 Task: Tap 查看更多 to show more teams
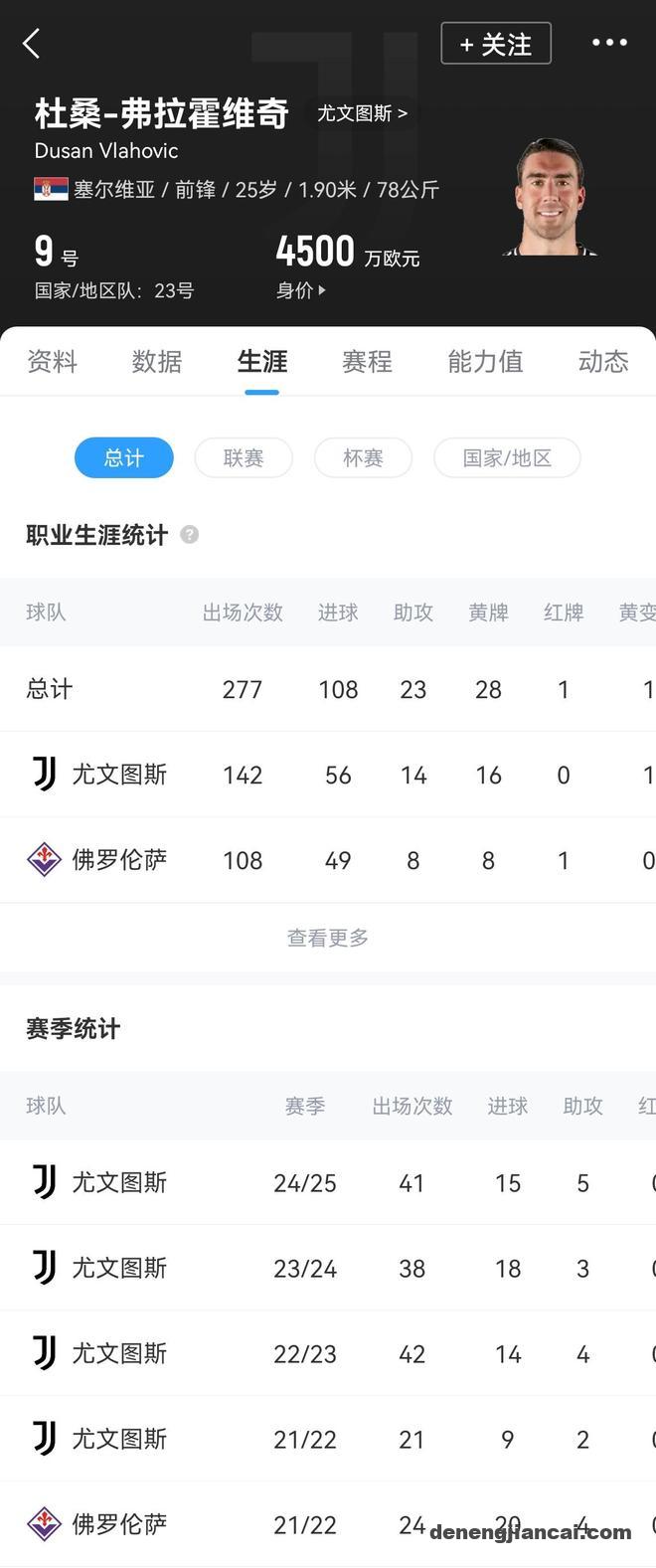[328, 938]
